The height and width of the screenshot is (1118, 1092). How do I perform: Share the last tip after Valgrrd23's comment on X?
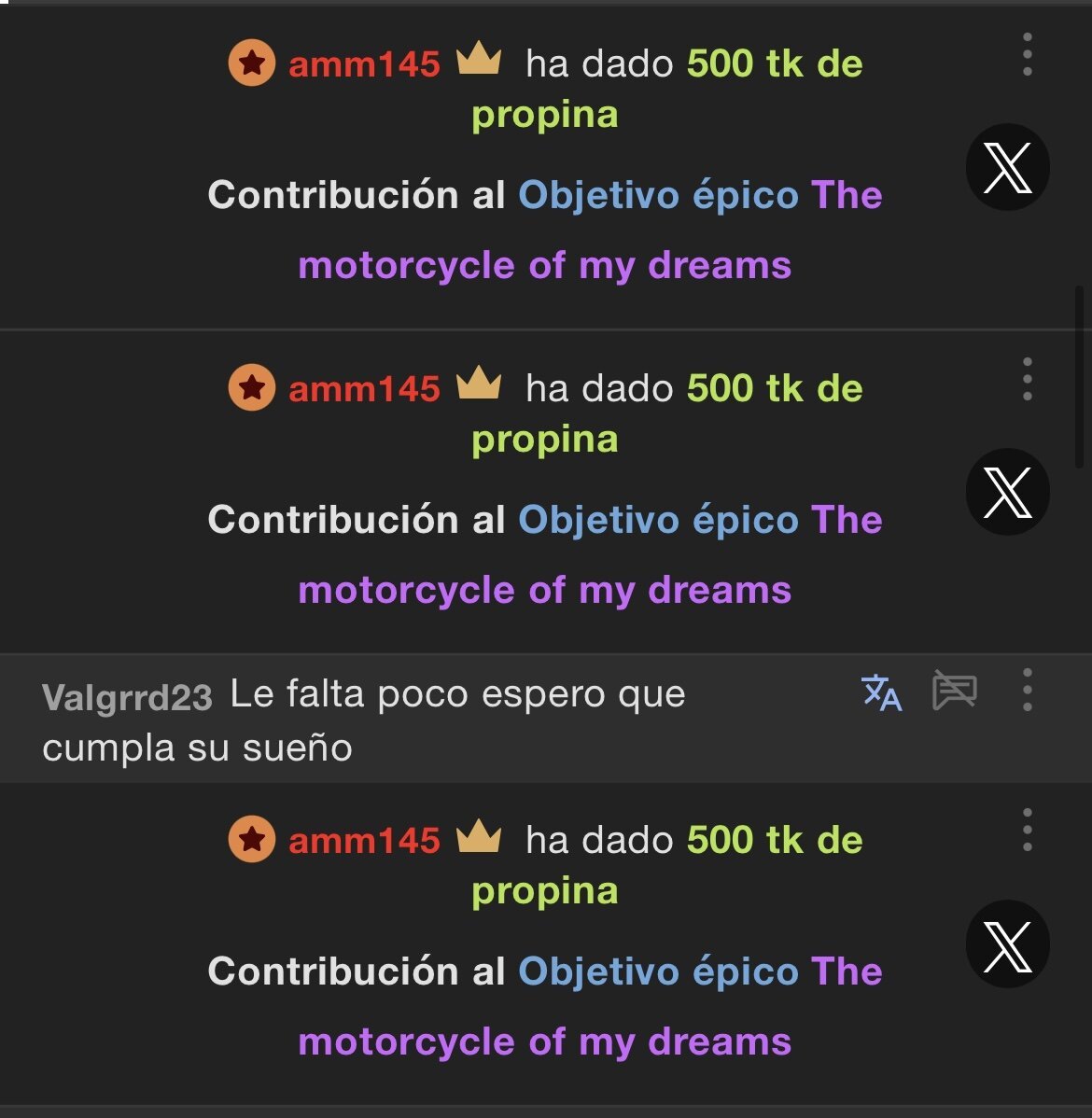tap(1007, 943)
